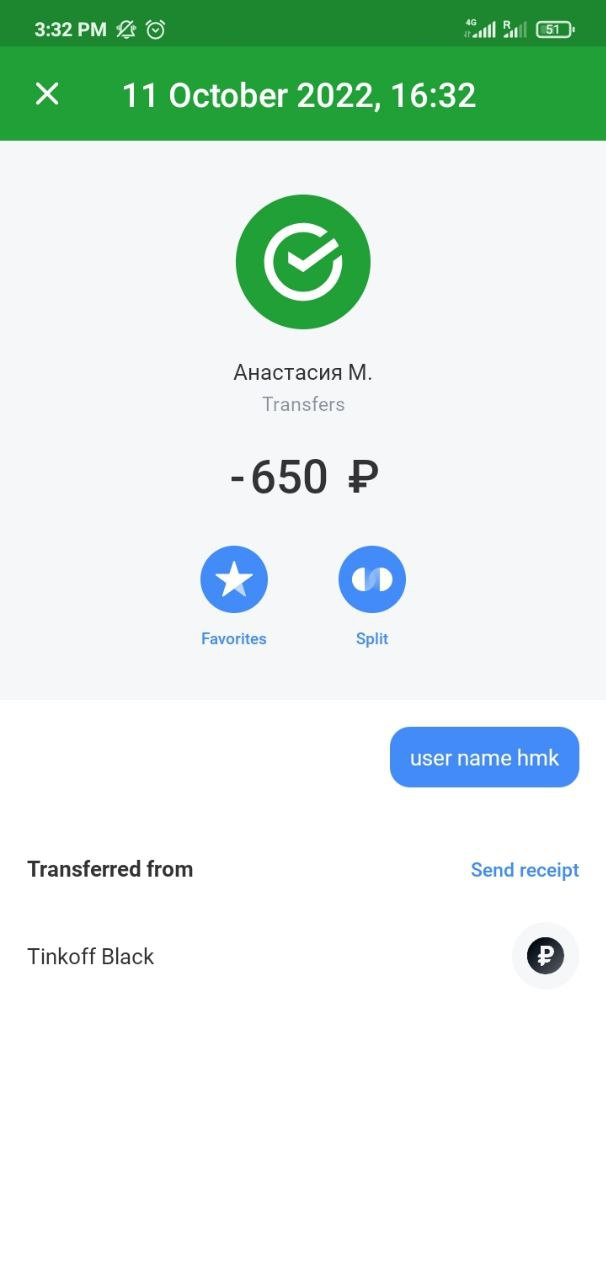Tap the user name hmk message bubble

click(485, 757)
